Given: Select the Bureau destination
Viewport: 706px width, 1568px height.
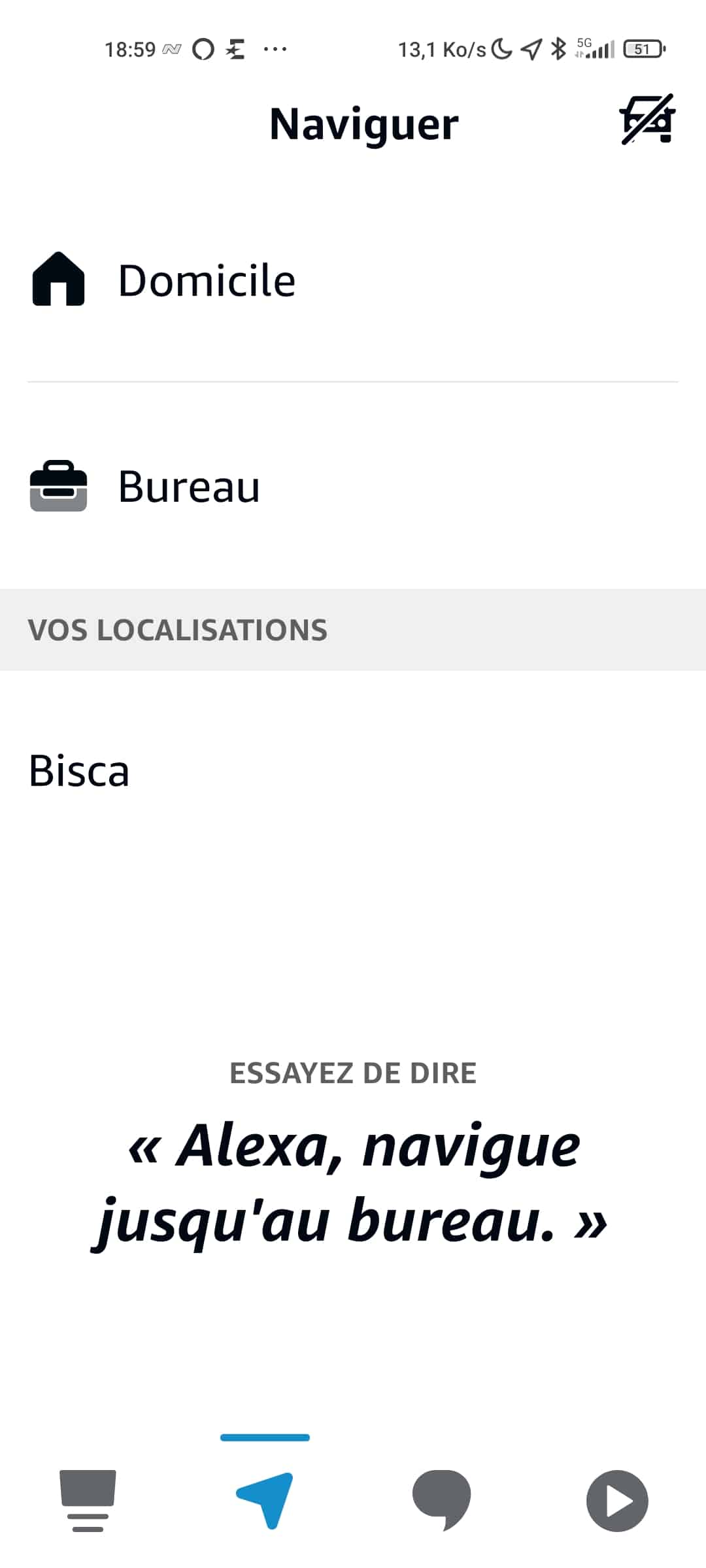Looking at the screenshot, I should coord(353,486).
